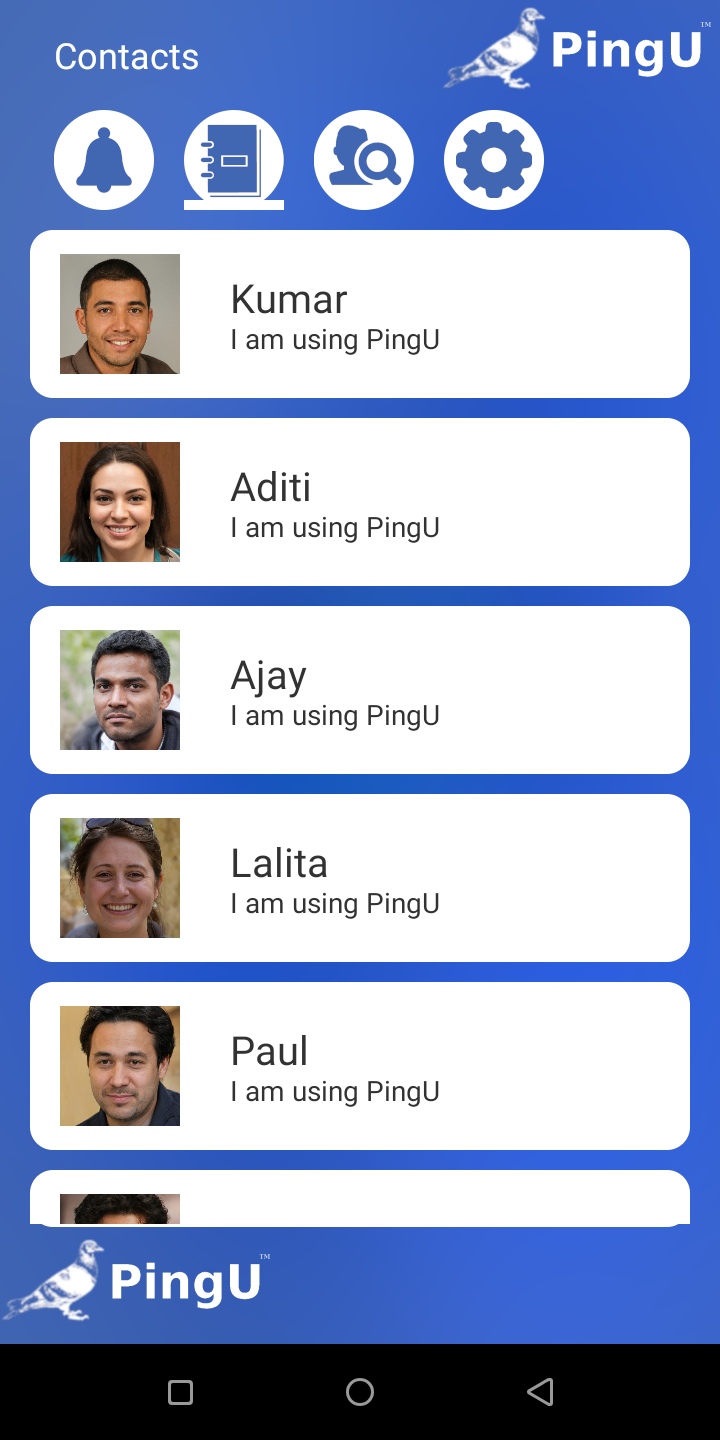Screen dimensions: 720x1440
Task: Open the contact row for Aditi
Action: pos(360,502)
